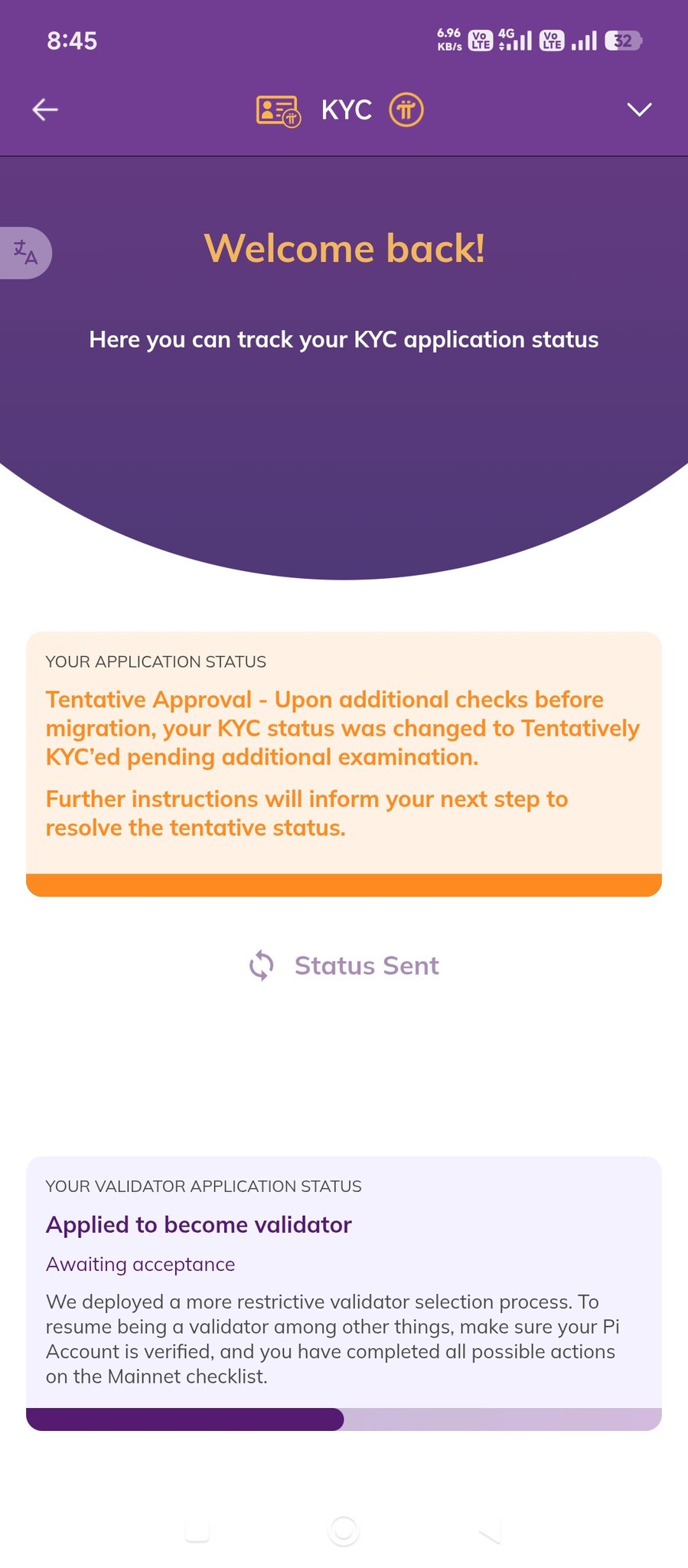Open recent apps from navigation bar
Image resolution: width=688 pixels, height=1568 pixels.
(x=197, y=1530)
